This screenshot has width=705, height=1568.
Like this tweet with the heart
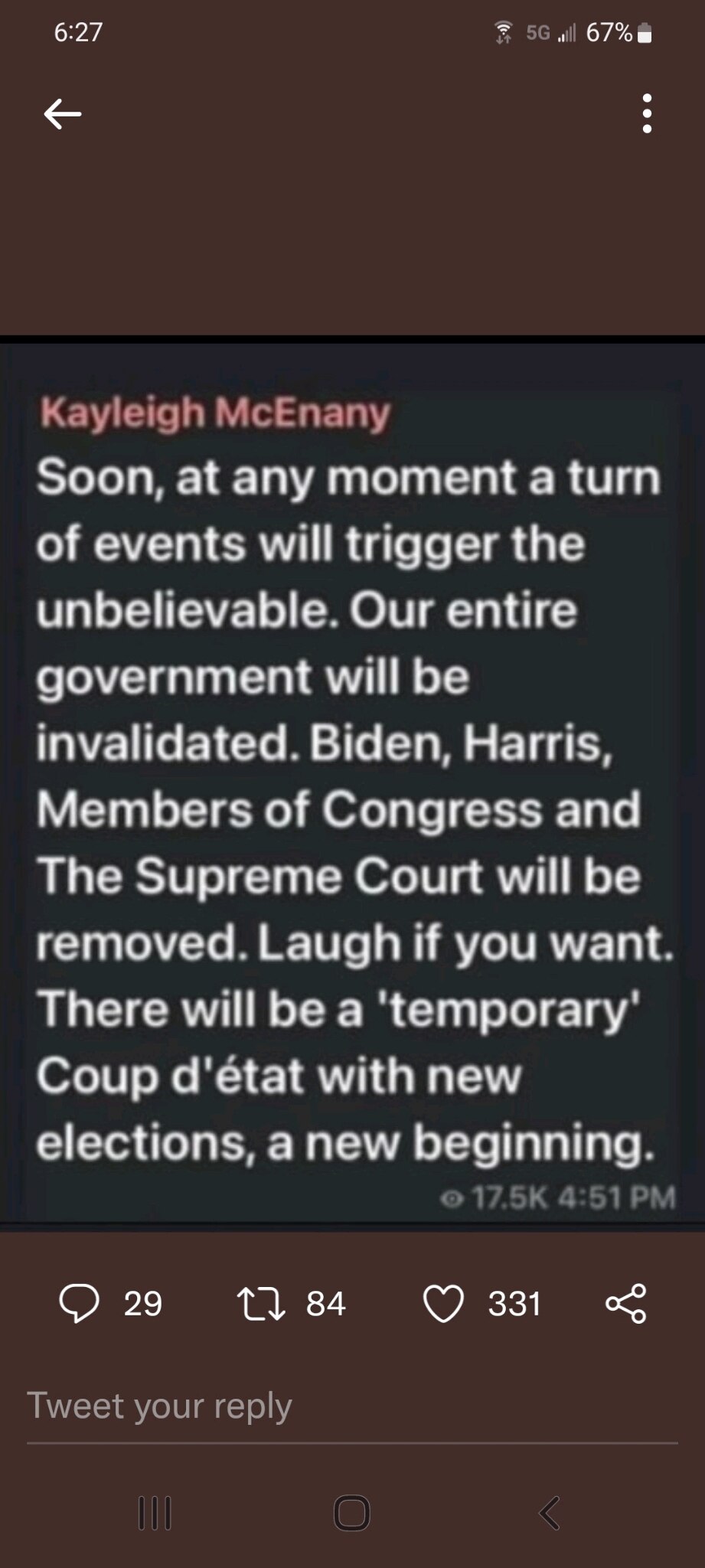(444, 1304)
